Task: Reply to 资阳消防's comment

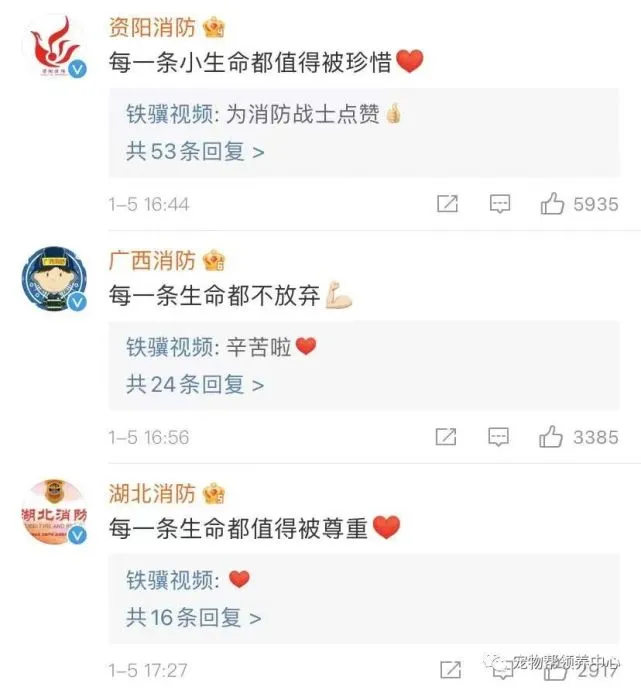Action: [x=500, y=204]
